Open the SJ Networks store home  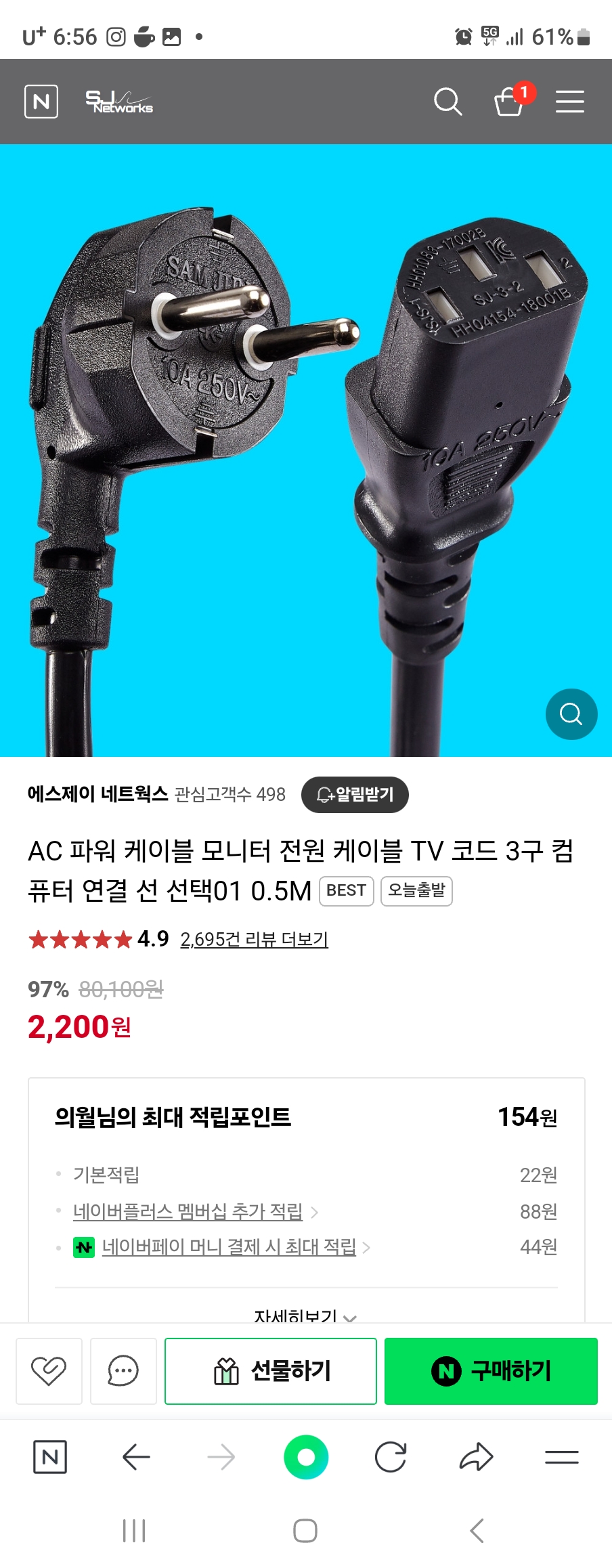click(x=119, y=102)
